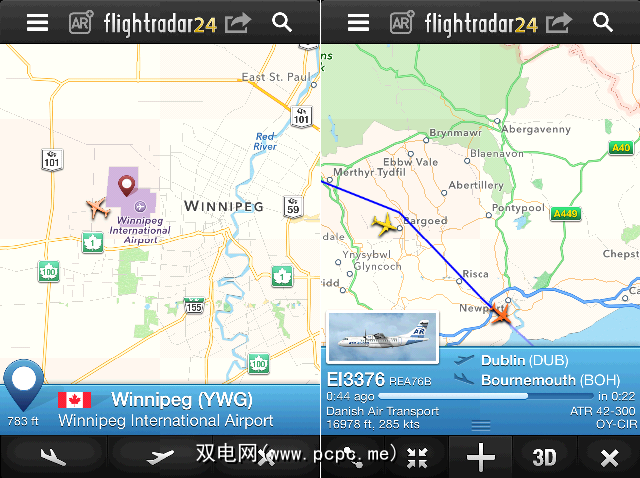Select the yellow plane near Bargoed

[383, 225]
